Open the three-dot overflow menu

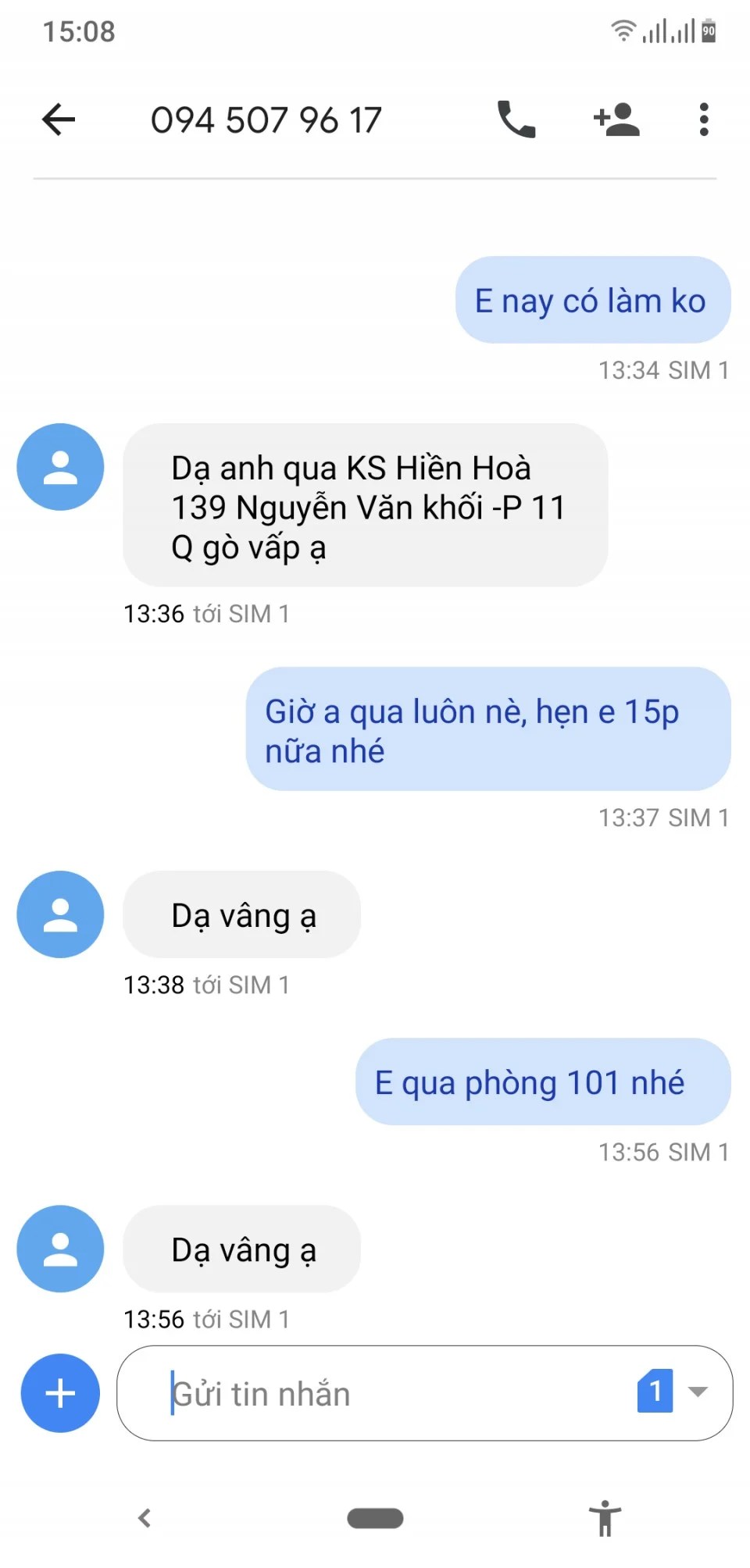tap(704, 120)
